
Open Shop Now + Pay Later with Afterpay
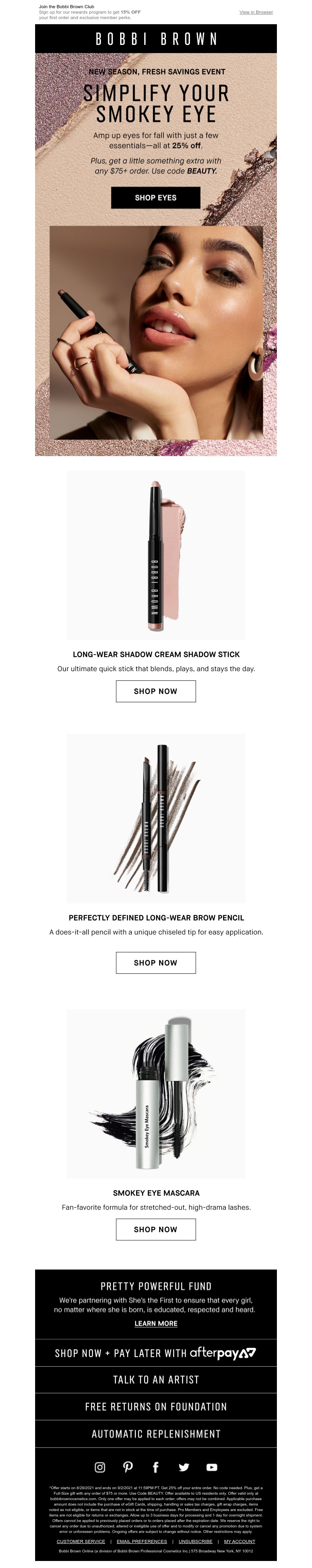[x=156, y=1353]
